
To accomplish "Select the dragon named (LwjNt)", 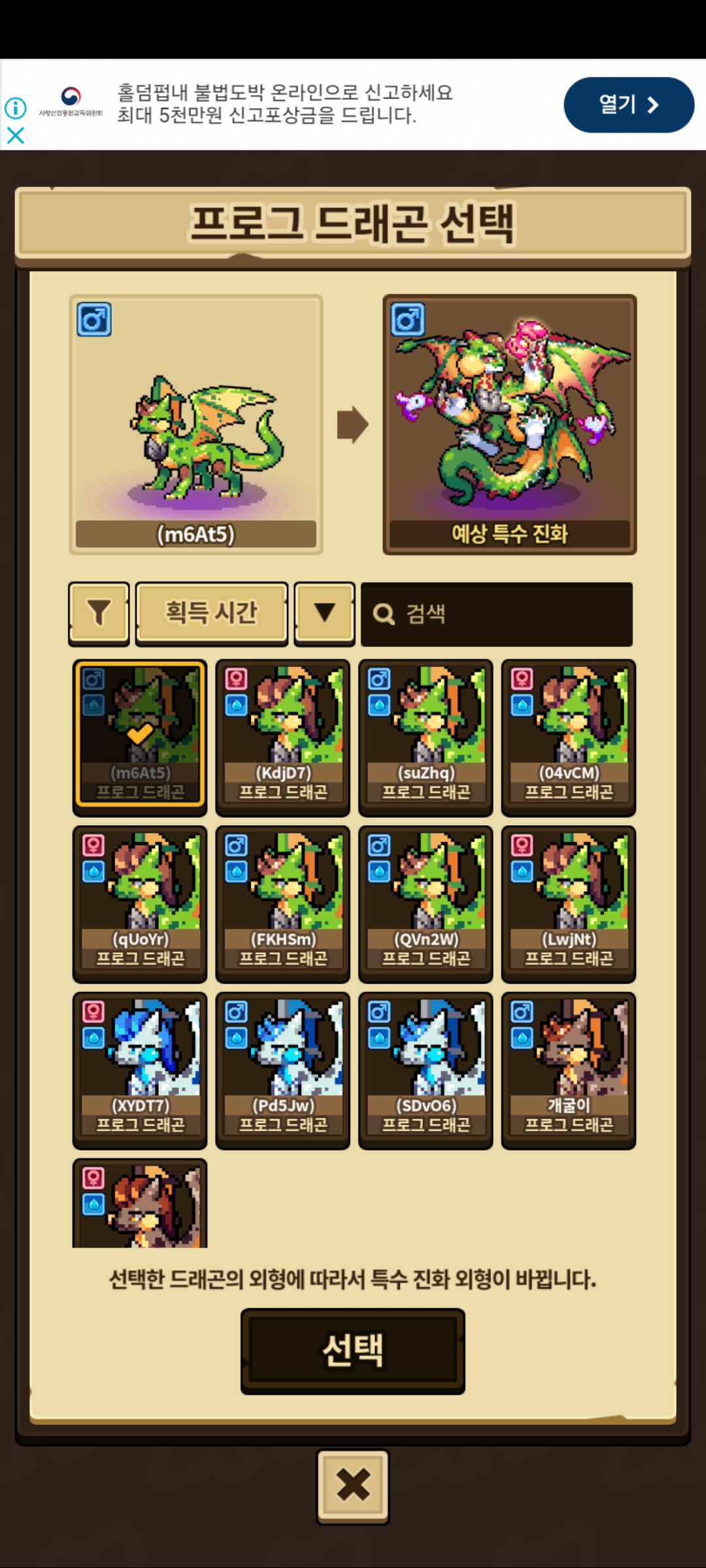I will coord(568,904).
